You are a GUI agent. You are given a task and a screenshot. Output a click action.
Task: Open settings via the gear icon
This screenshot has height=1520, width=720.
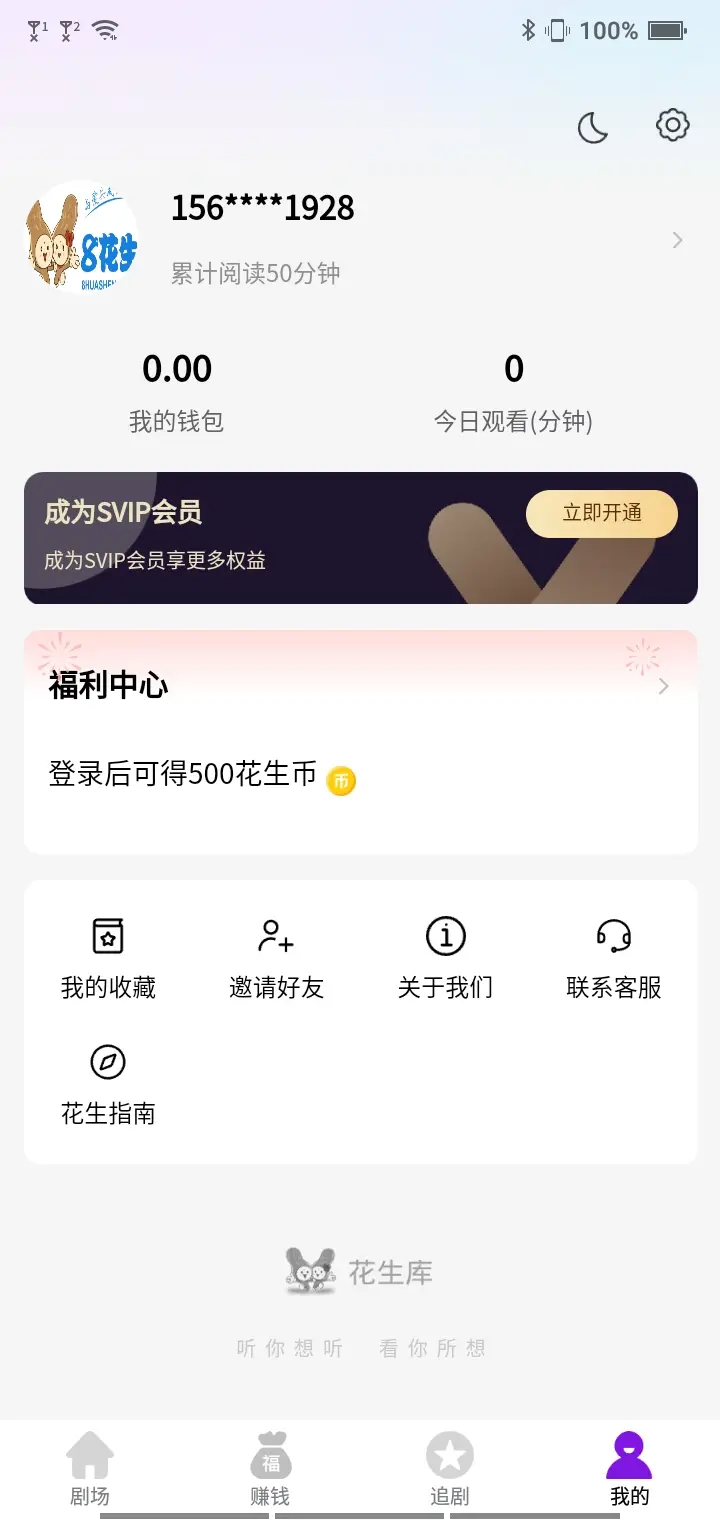(x=672, y=125)
